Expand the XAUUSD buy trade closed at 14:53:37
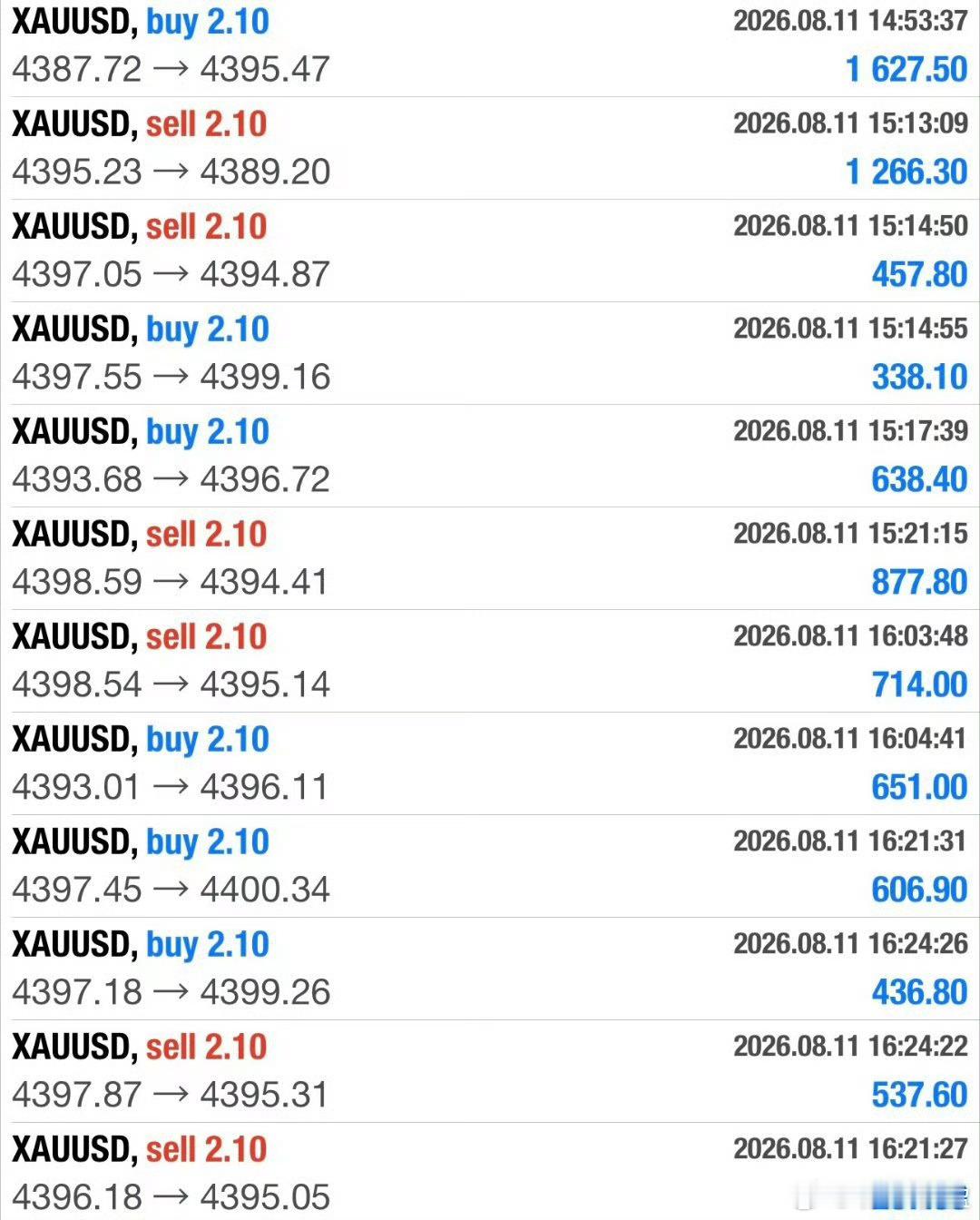 (x=490, y=47)
